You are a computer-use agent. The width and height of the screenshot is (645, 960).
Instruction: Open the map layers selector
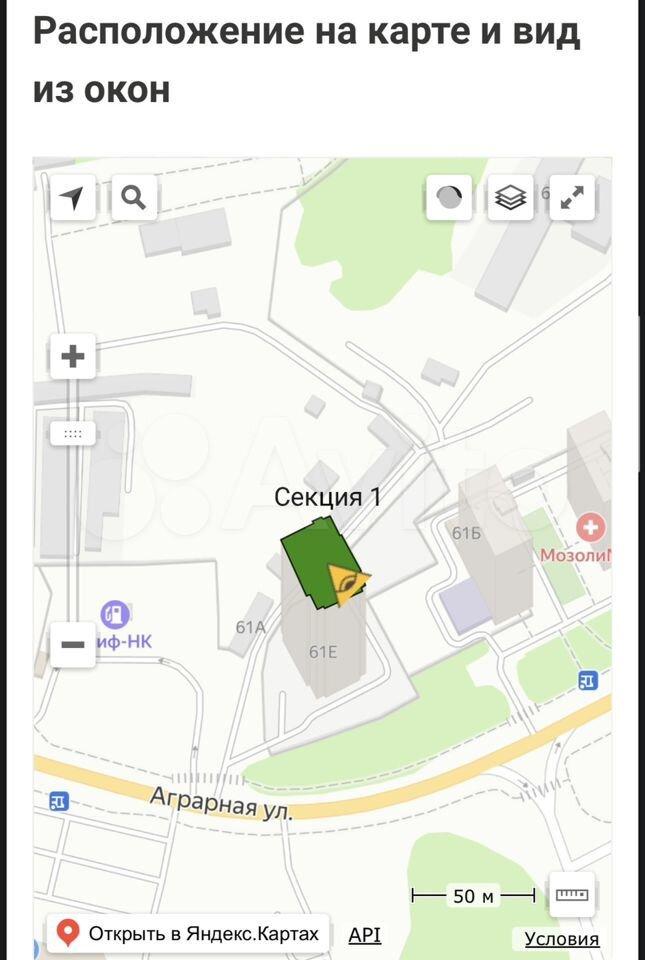510,198
